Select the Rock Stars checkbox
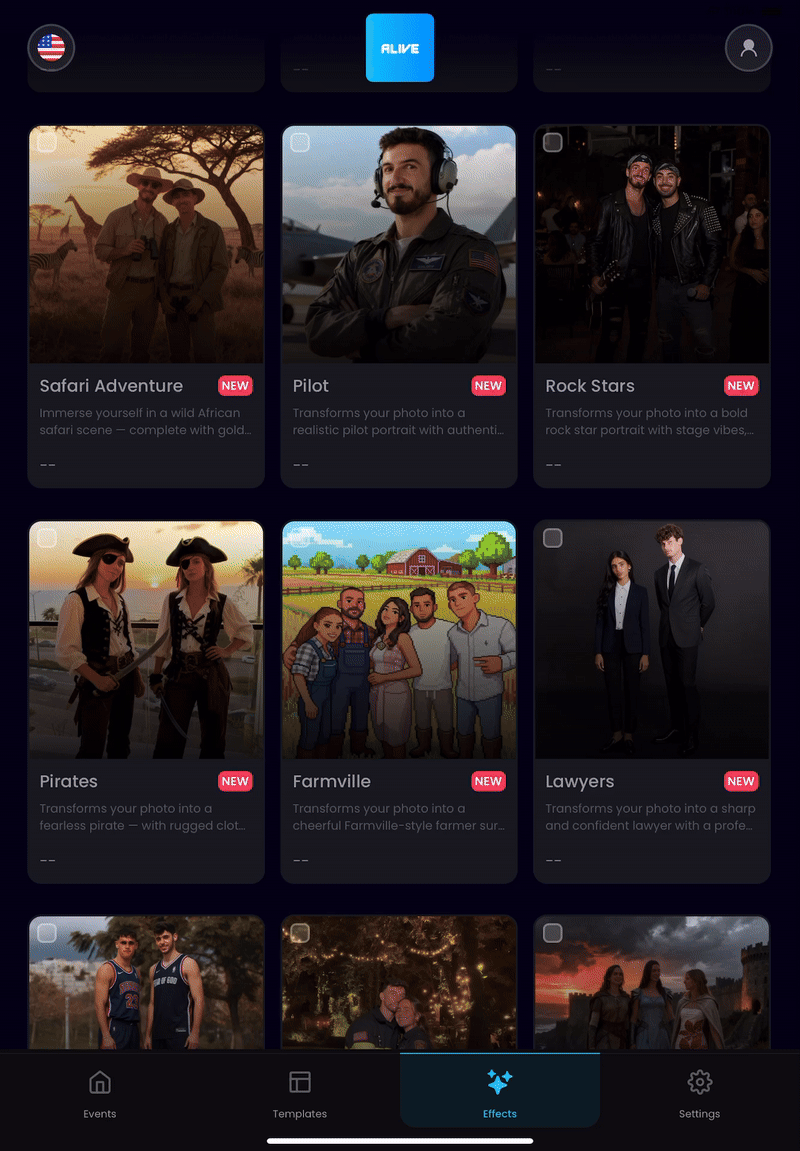 click(x=553, y=143)
